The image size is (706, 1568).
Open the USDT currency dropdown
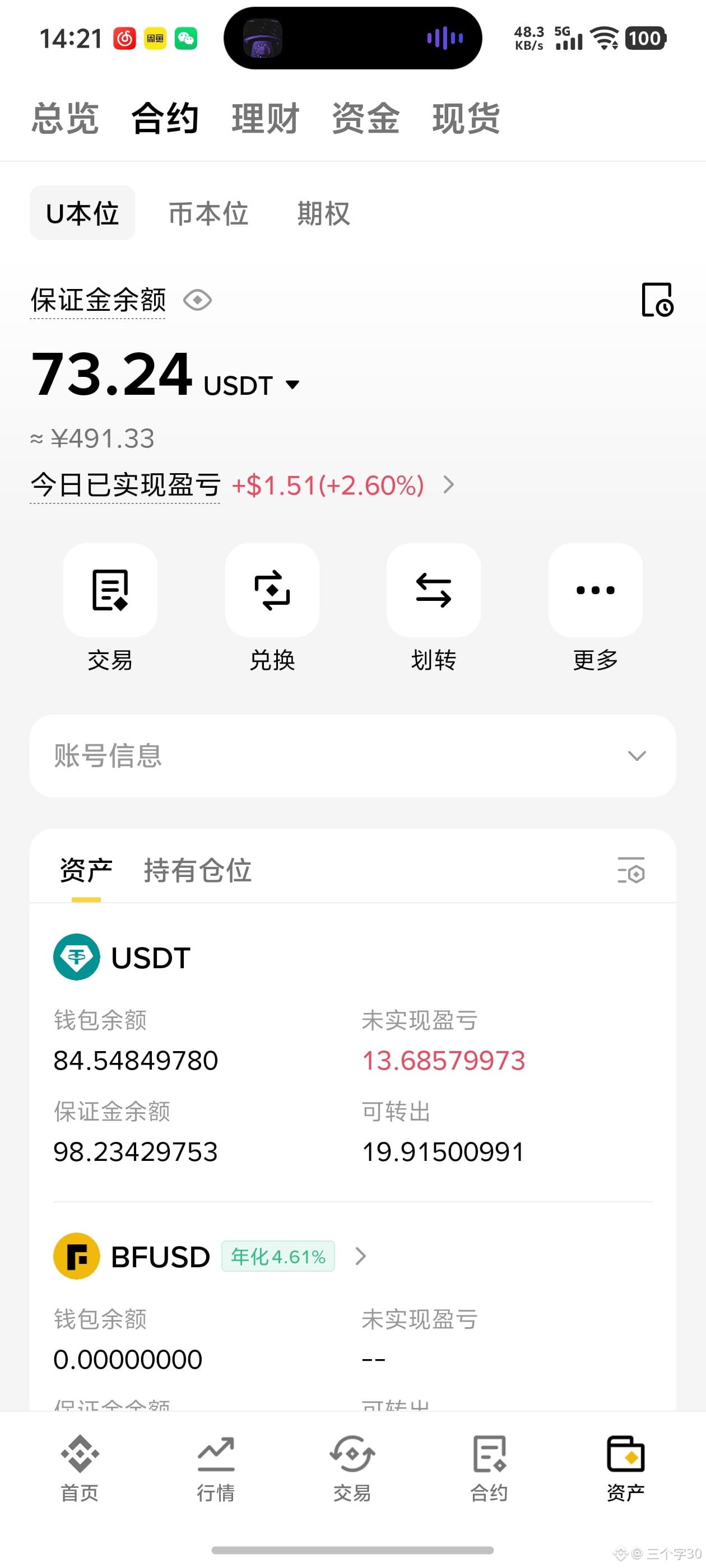[x=252, y=385]
